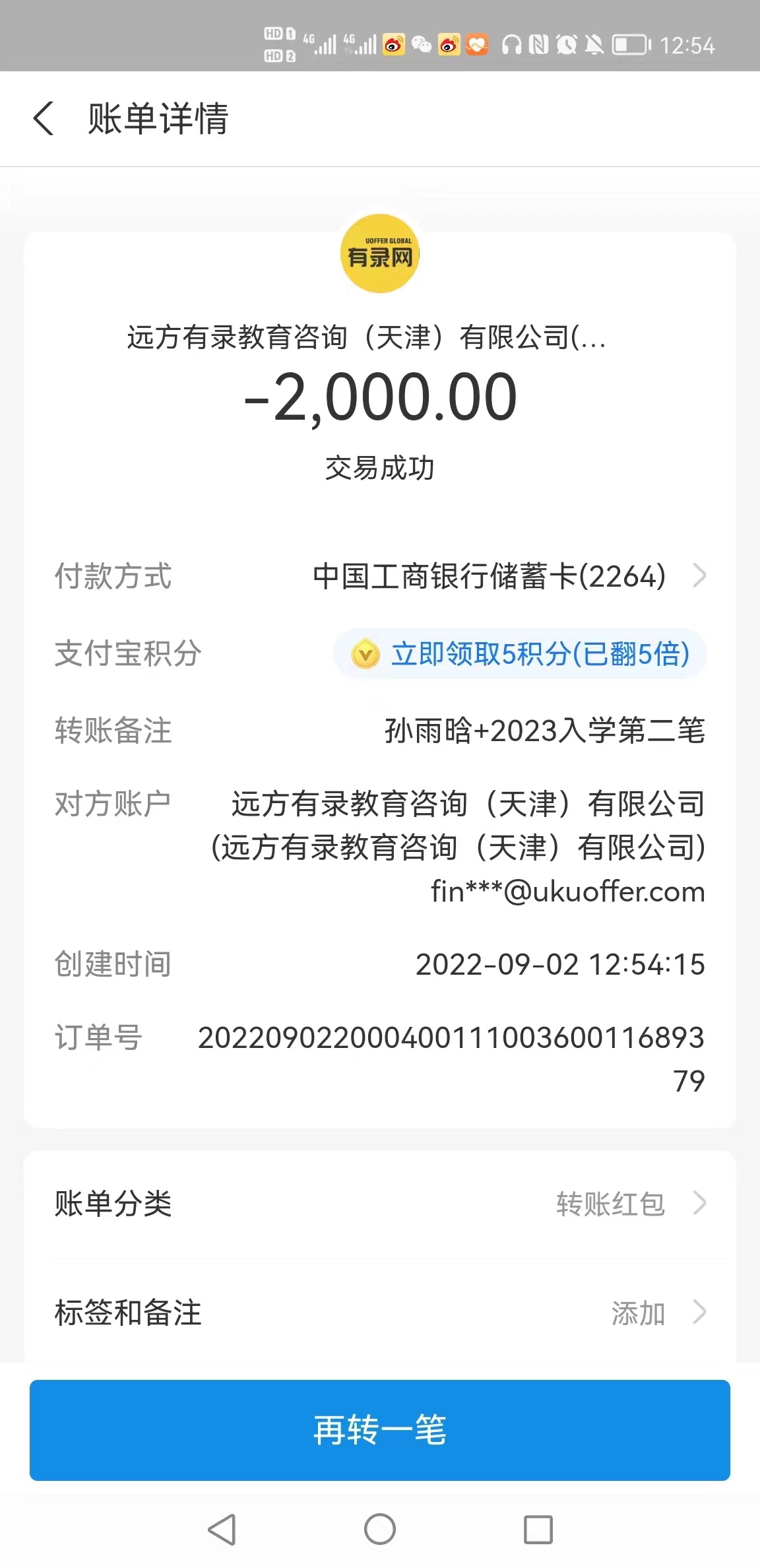Open recent apps overview

[538, 1529]
